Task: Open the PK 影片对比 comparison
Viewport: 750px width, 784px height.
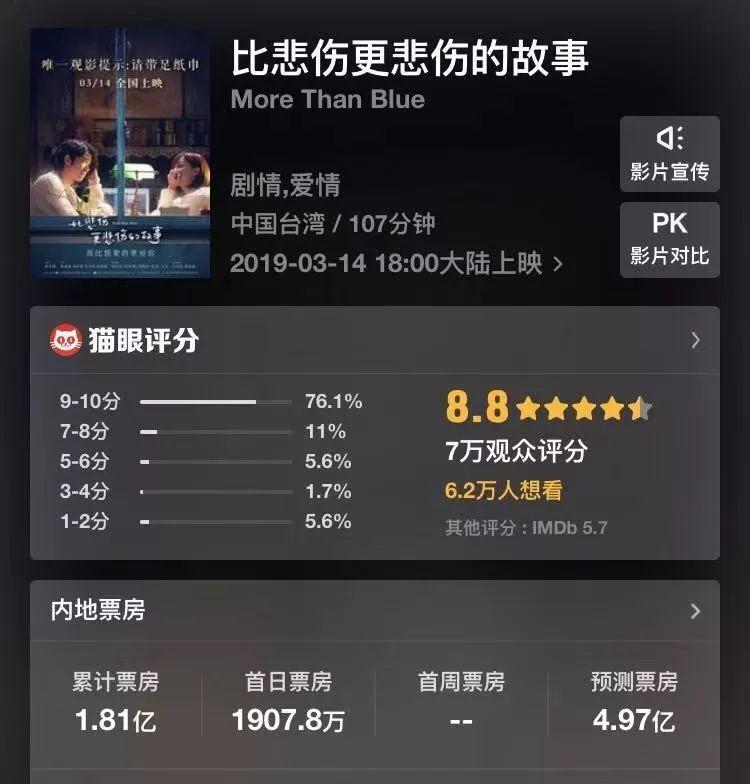Action: click(669, 239)
